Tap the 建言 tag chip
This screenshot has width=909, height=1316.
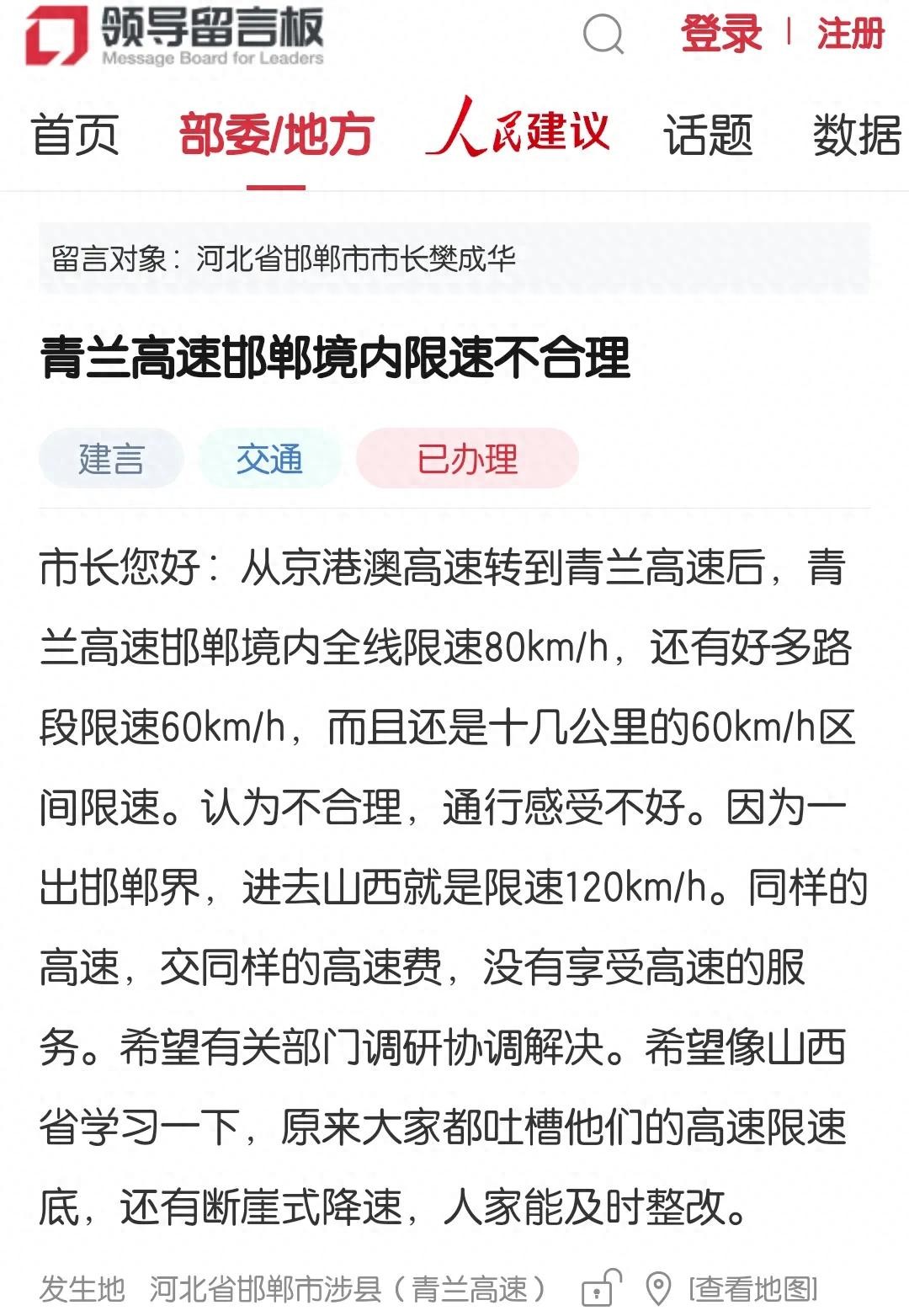pos(111,459)
